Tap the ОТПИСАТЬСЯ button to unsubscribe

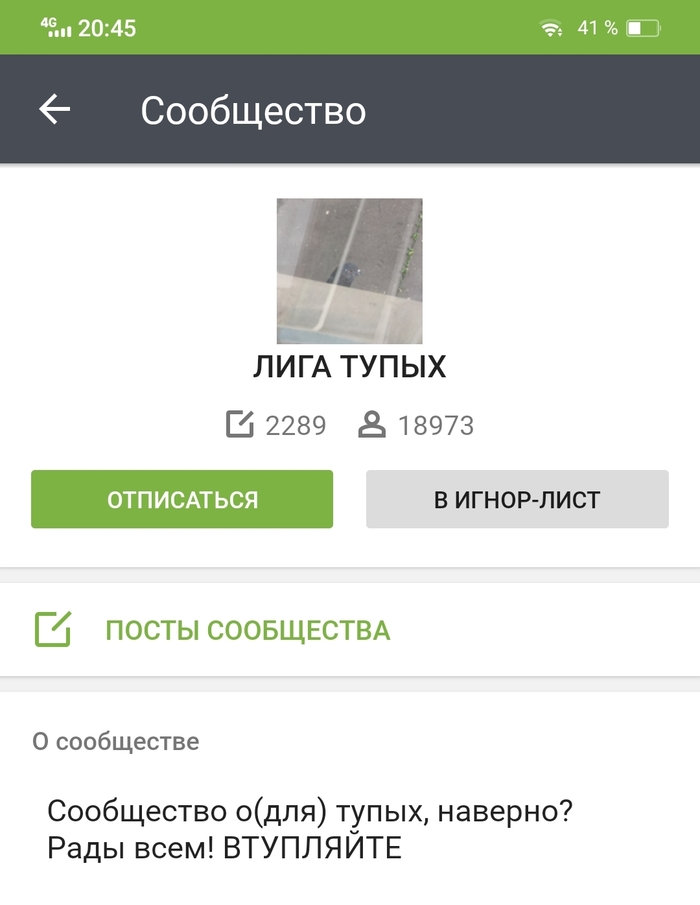click(182, 499)
